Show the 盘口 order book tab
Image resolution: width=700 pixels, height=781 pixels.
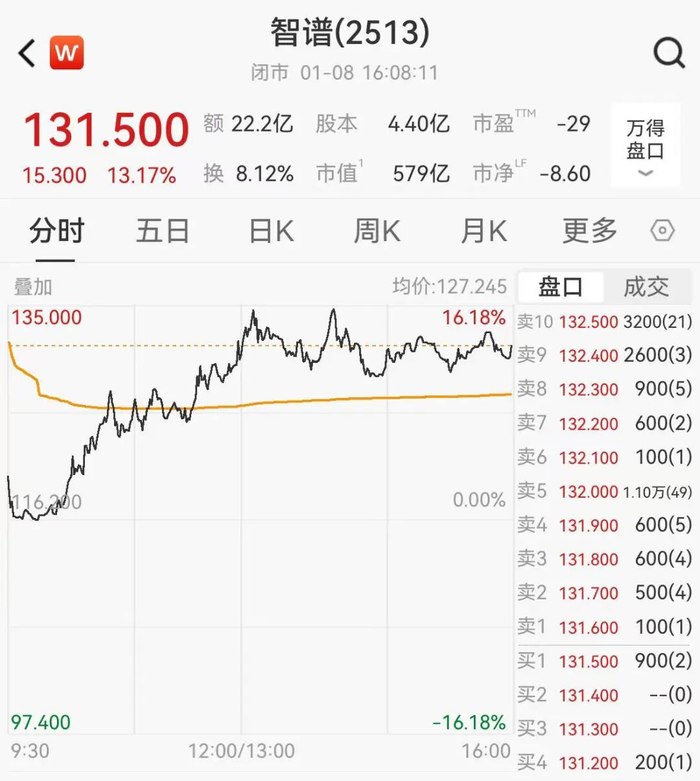point(560,287)
